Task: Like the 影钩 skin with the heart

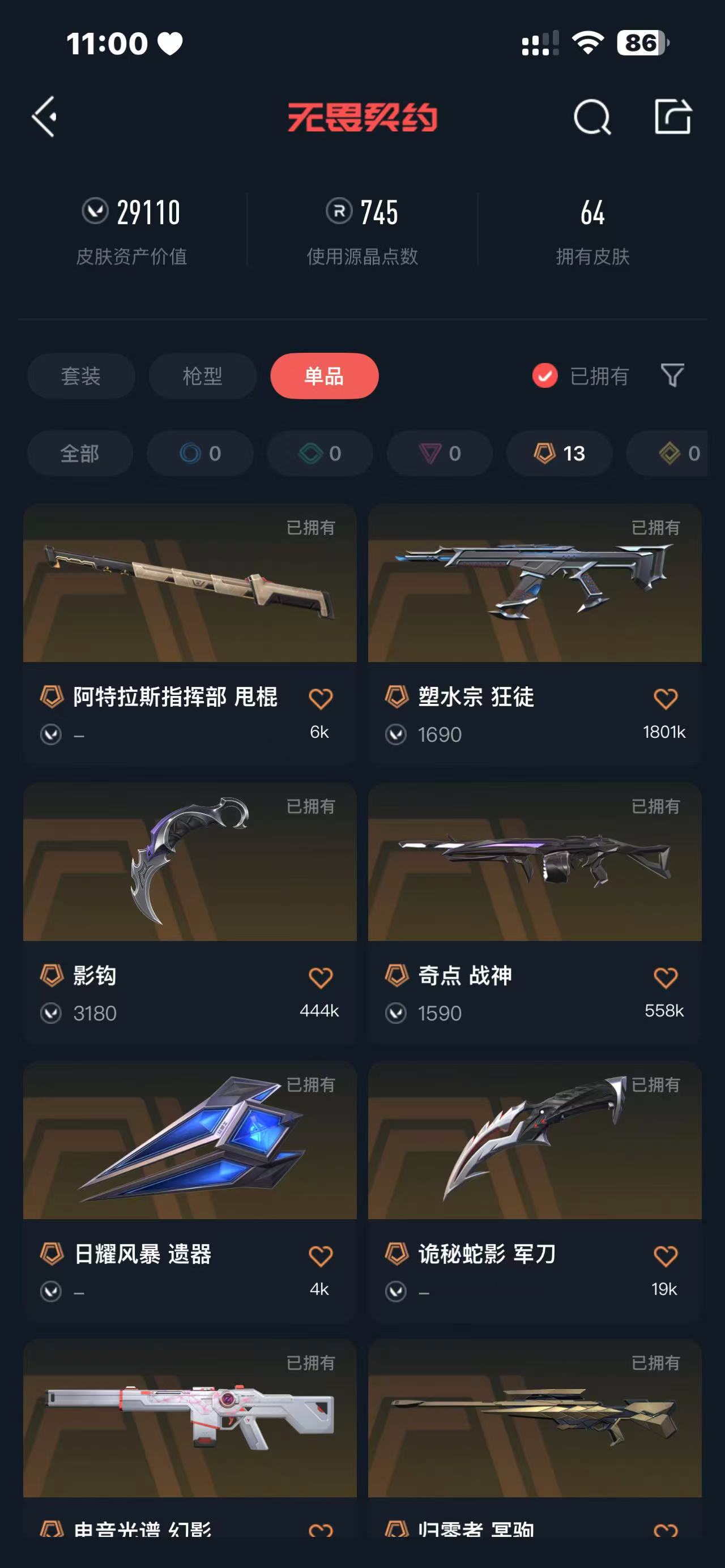Action: [x=320, y=978]
